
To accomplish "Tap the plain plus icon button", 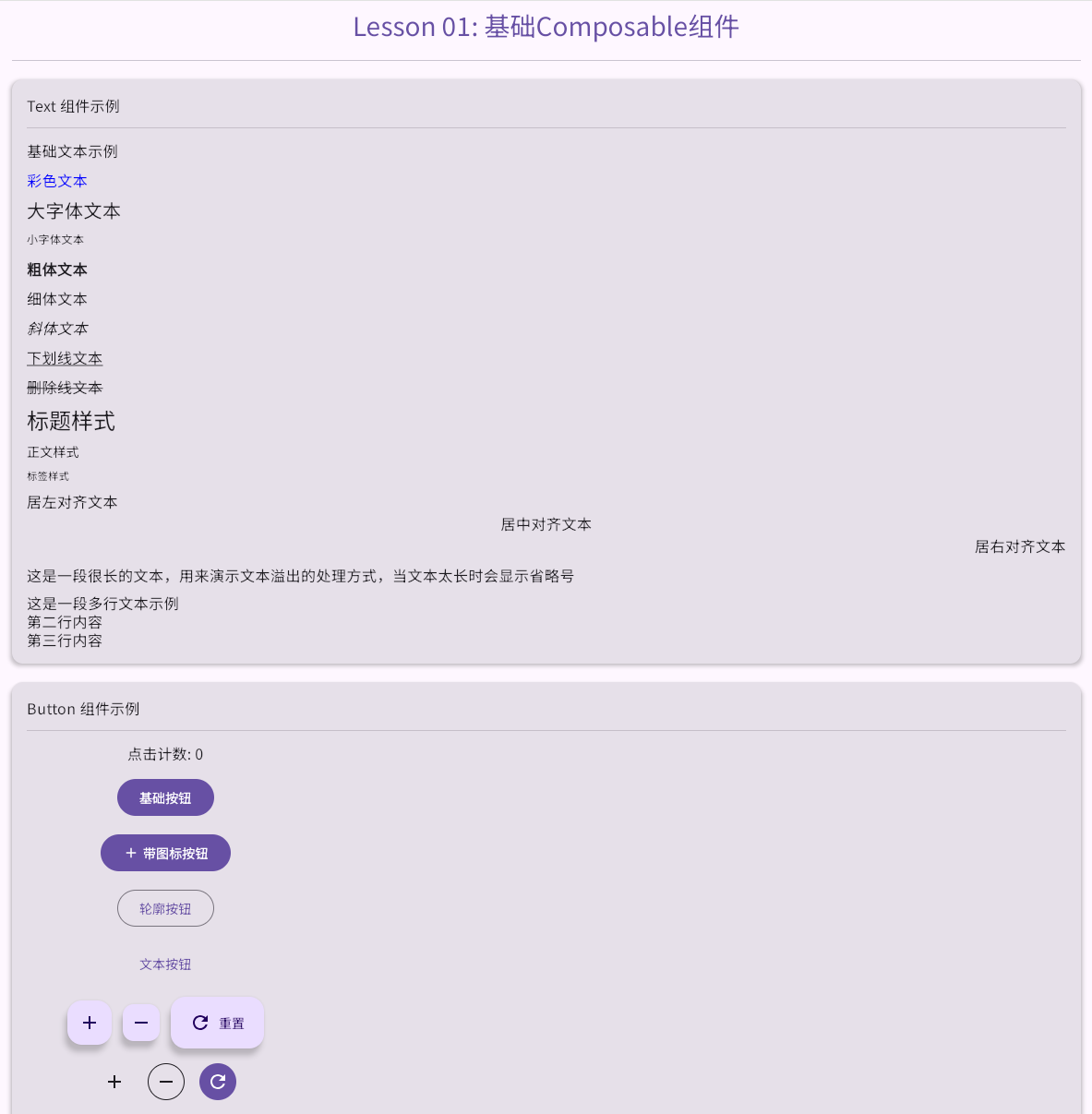I will click(x=114, y=1082).
